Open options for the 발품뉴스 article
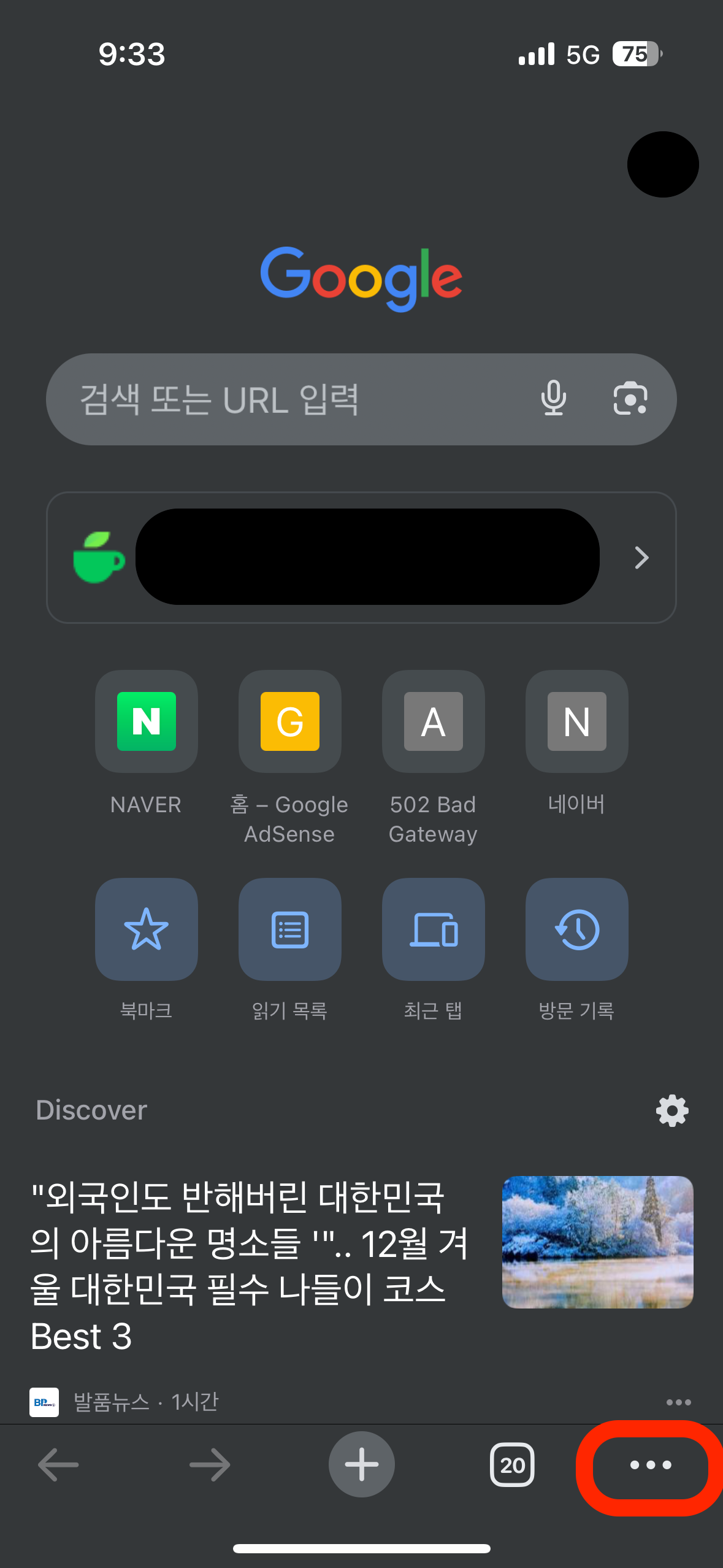723x1568 pixels. coord(678,1402)
